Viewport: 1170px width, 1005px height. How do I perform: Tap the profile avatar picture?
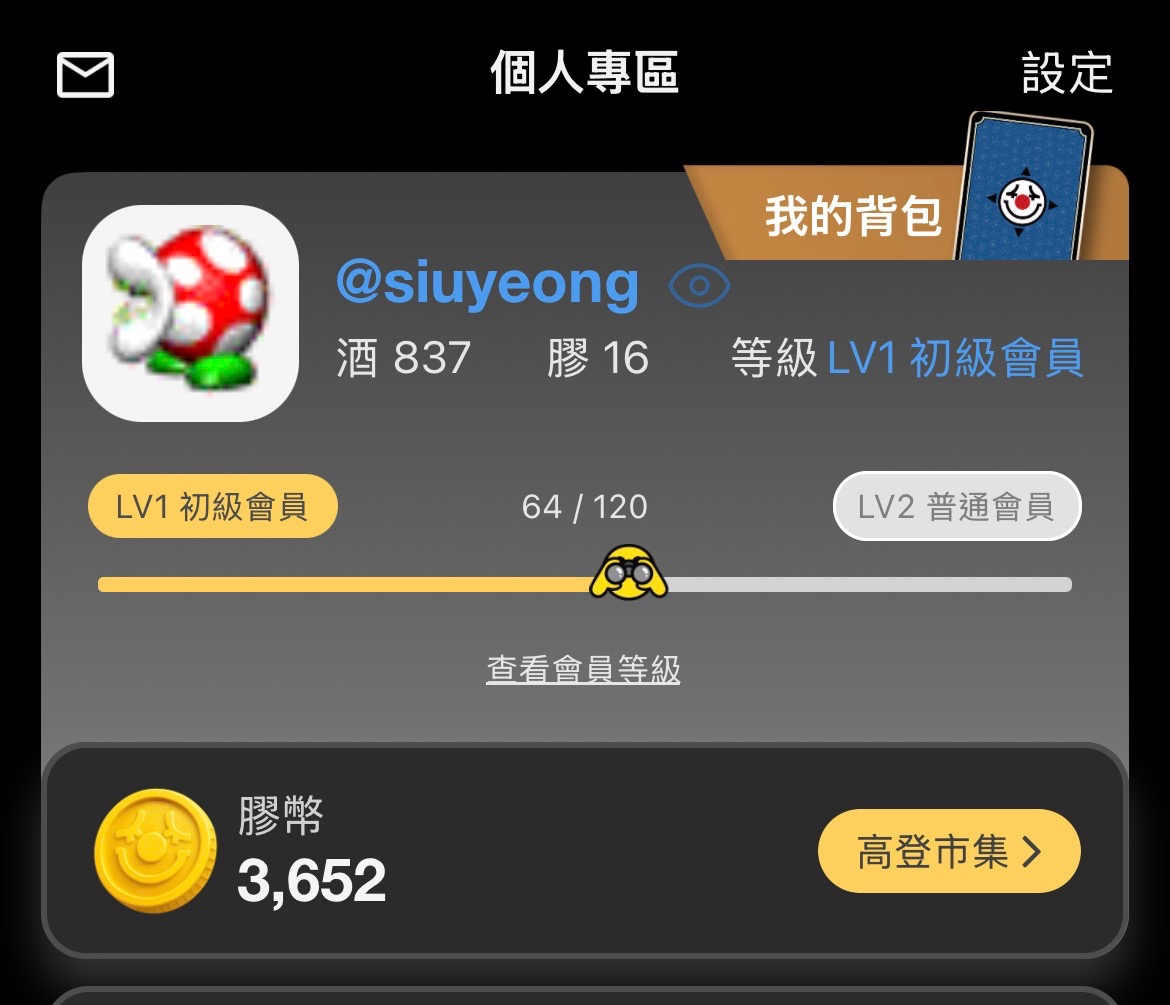point(190,313)
